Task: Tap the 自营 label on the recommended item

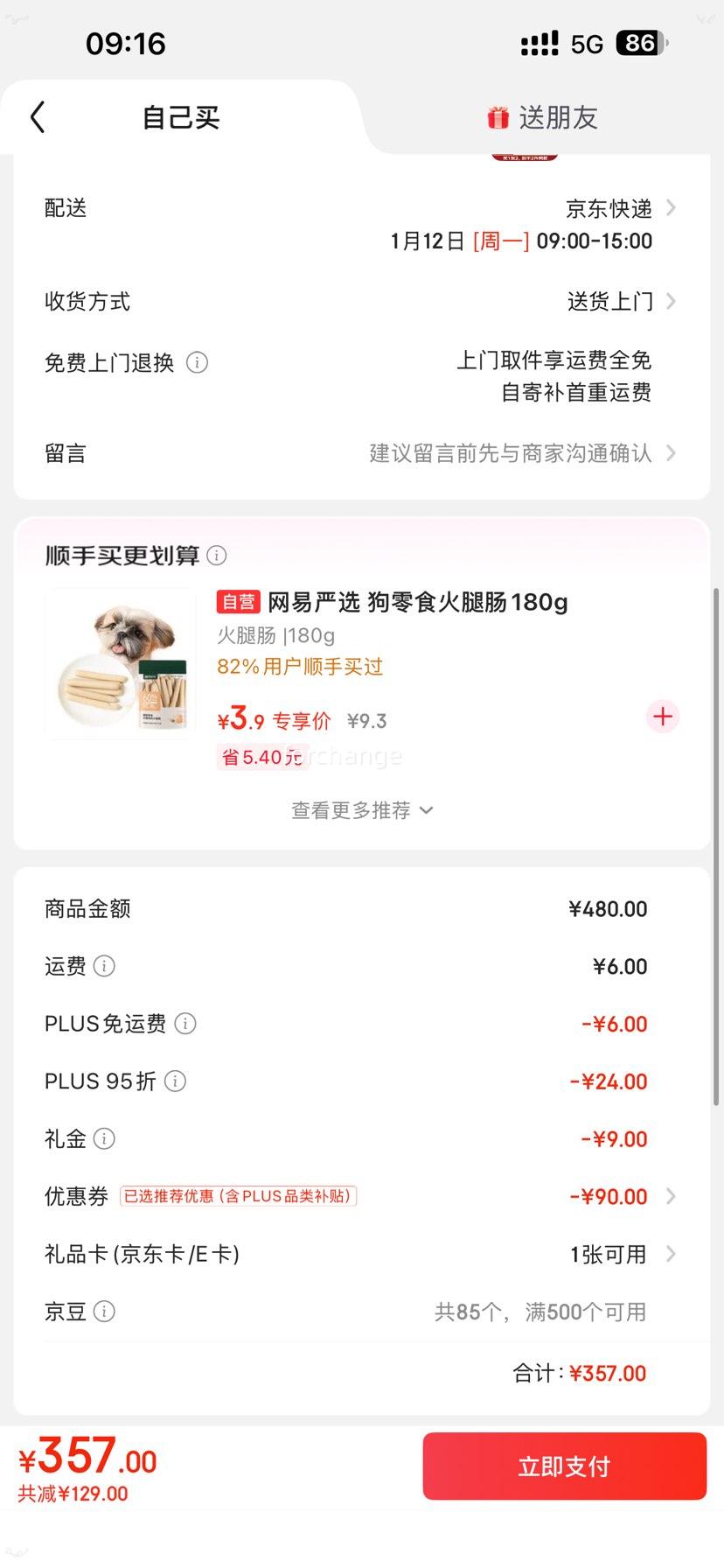Action: [238, 602]
